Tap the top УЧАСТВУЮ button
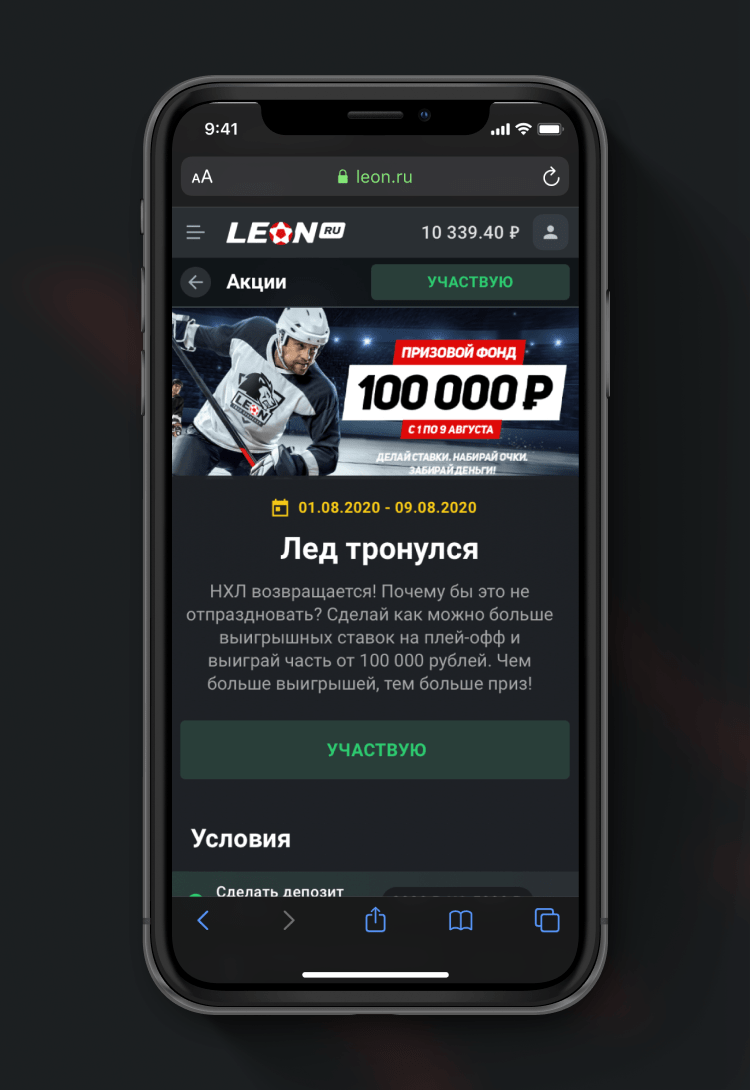Viewport: 750px width, 1090px height. pos(470,282)
